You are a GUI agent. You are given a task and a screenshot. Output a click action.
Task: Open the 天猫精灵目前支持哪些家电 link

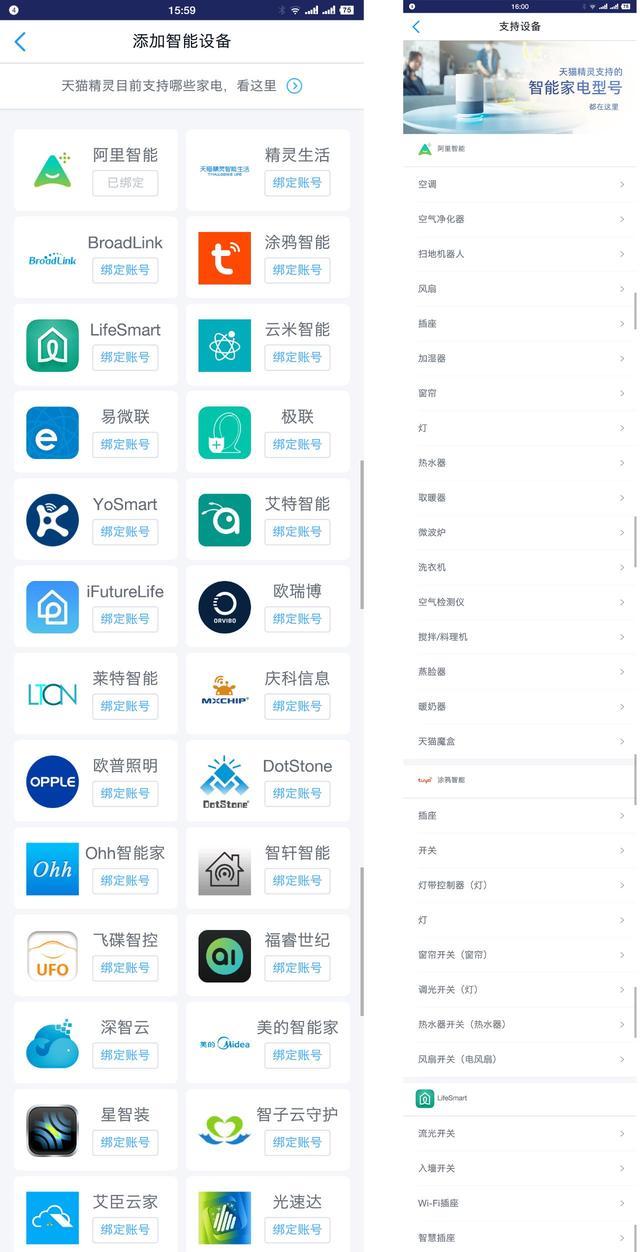pos(182,86)
